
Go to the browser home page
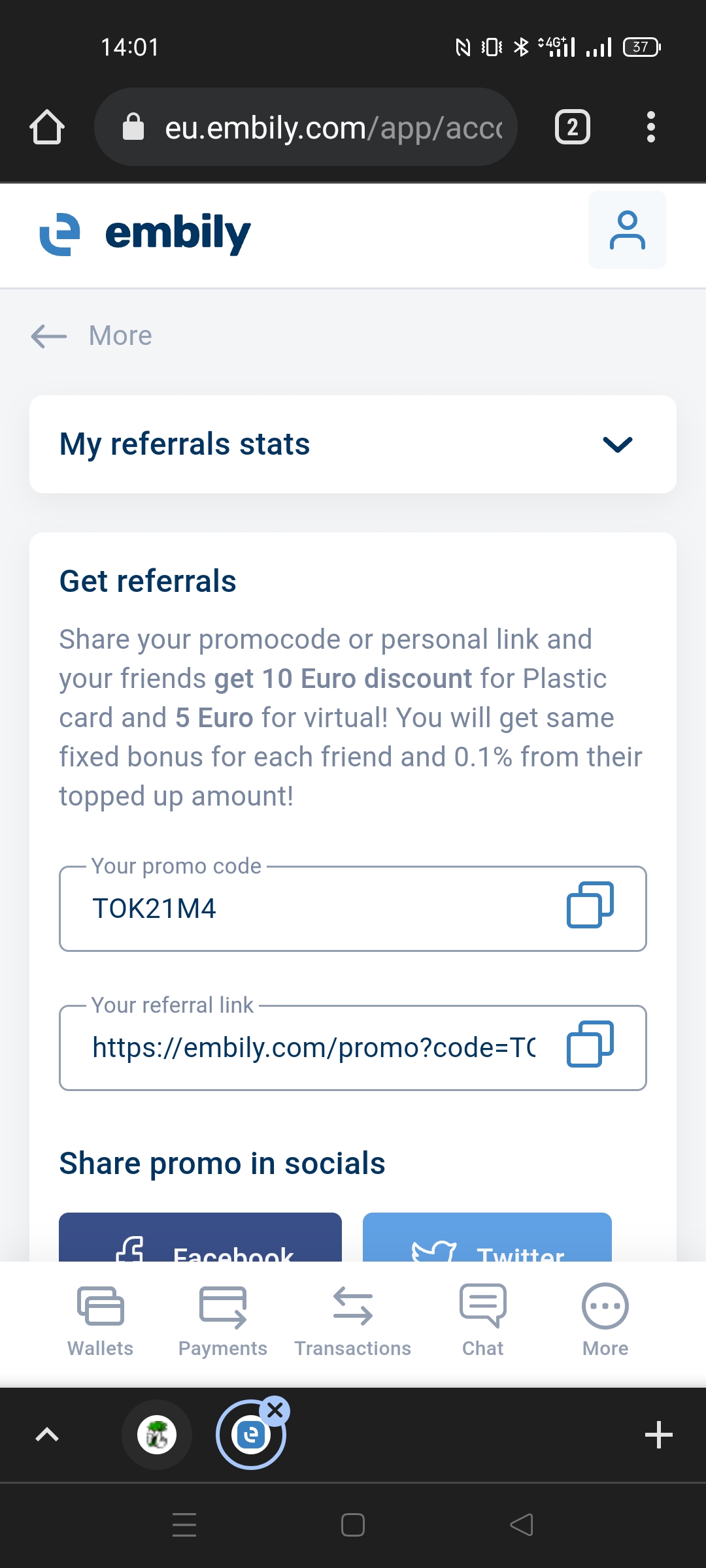tap(47, 127)
